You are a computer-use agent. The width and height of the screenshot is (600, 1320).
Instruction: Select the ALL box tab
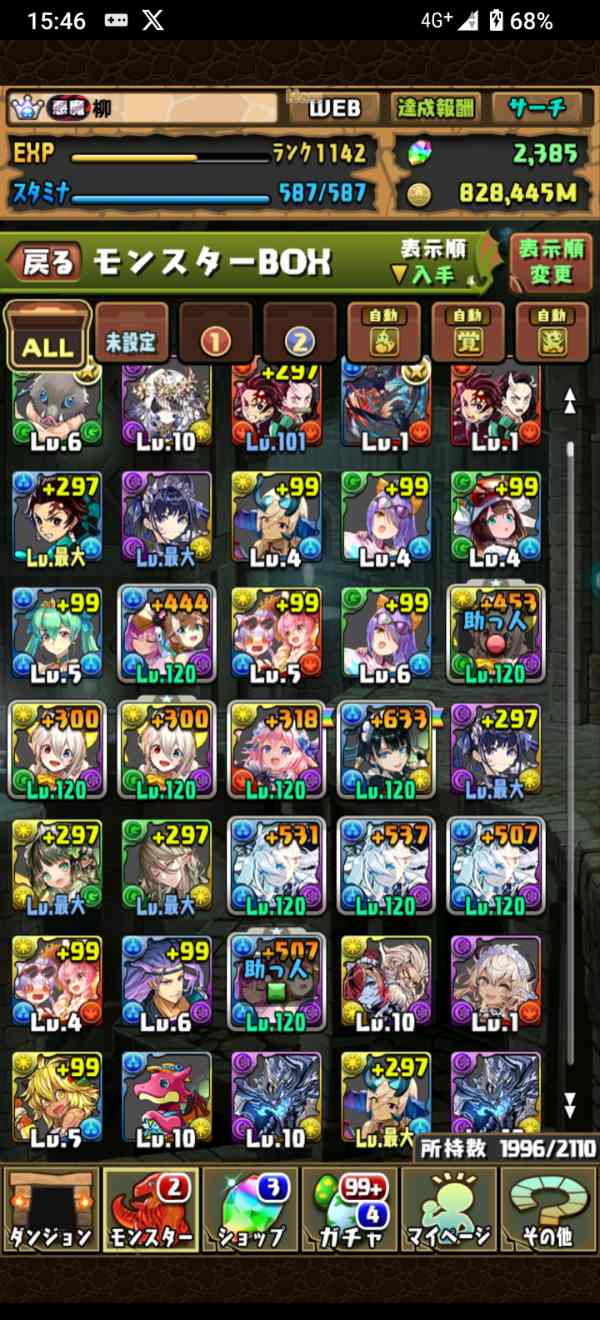pyautogui.click(x=47, y=335)
